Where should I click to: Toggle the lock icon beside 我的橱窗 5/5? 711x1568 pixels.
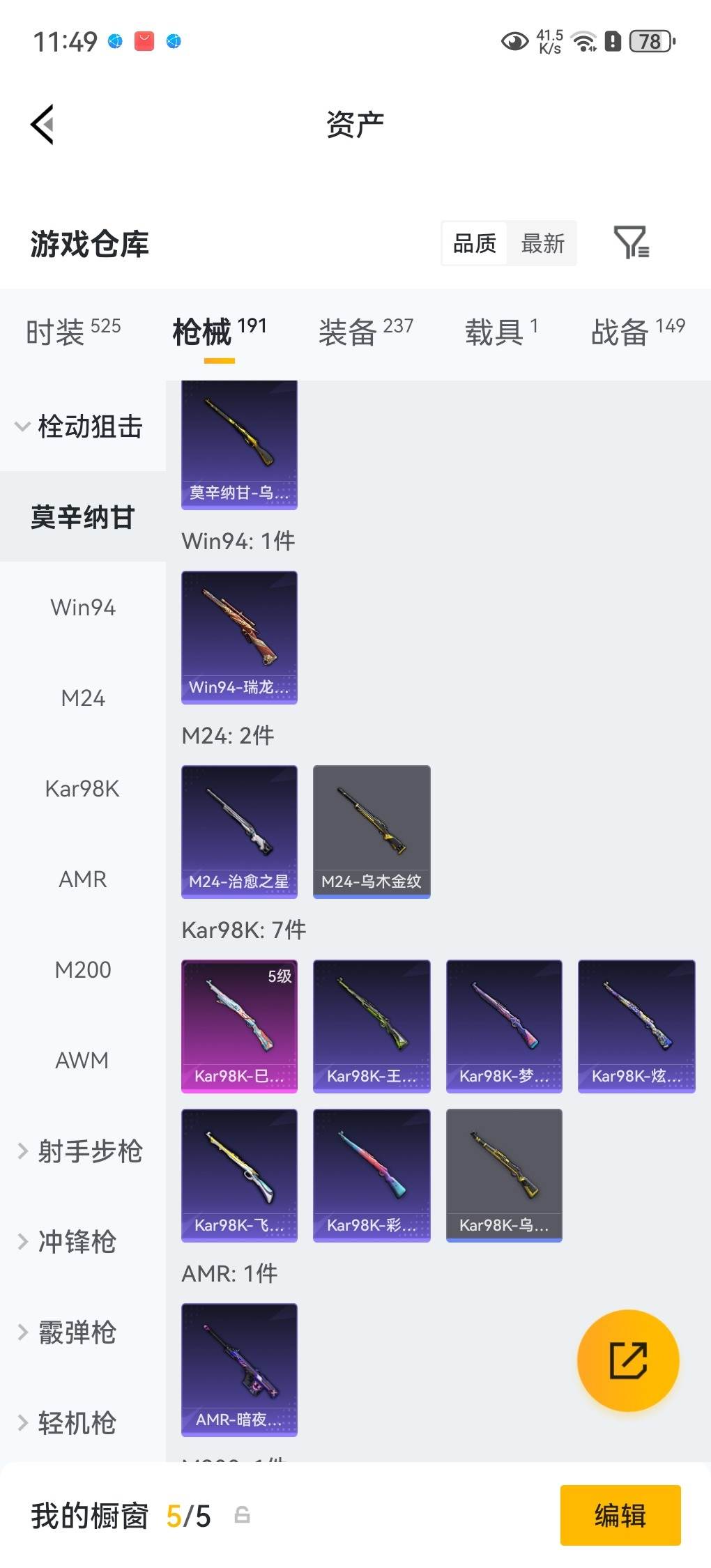[242, 1514]
